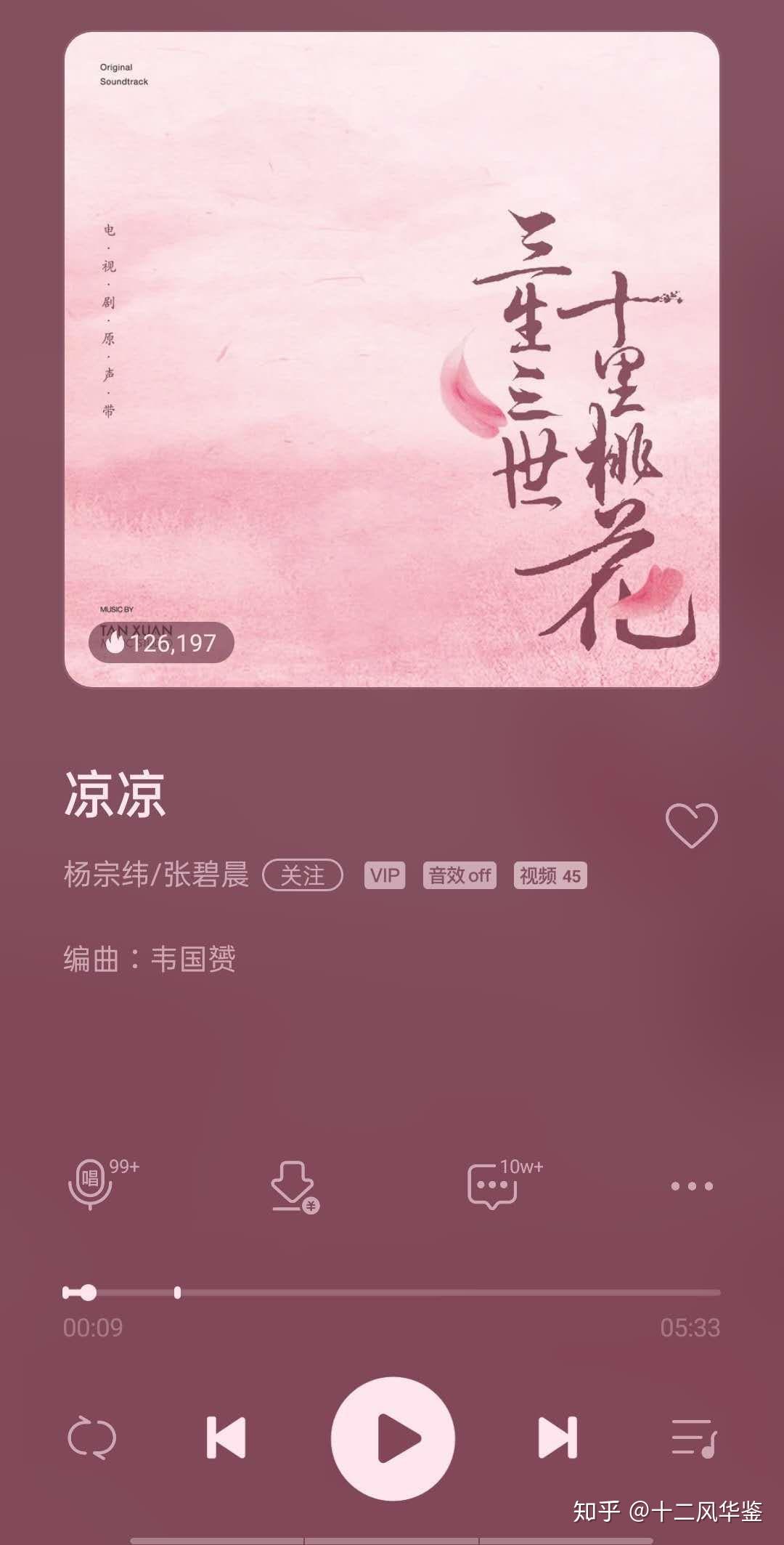This screenshot has width=784, height=1545.
Task: Open the 视频 45 videos chip
Action: click(550, 876)
